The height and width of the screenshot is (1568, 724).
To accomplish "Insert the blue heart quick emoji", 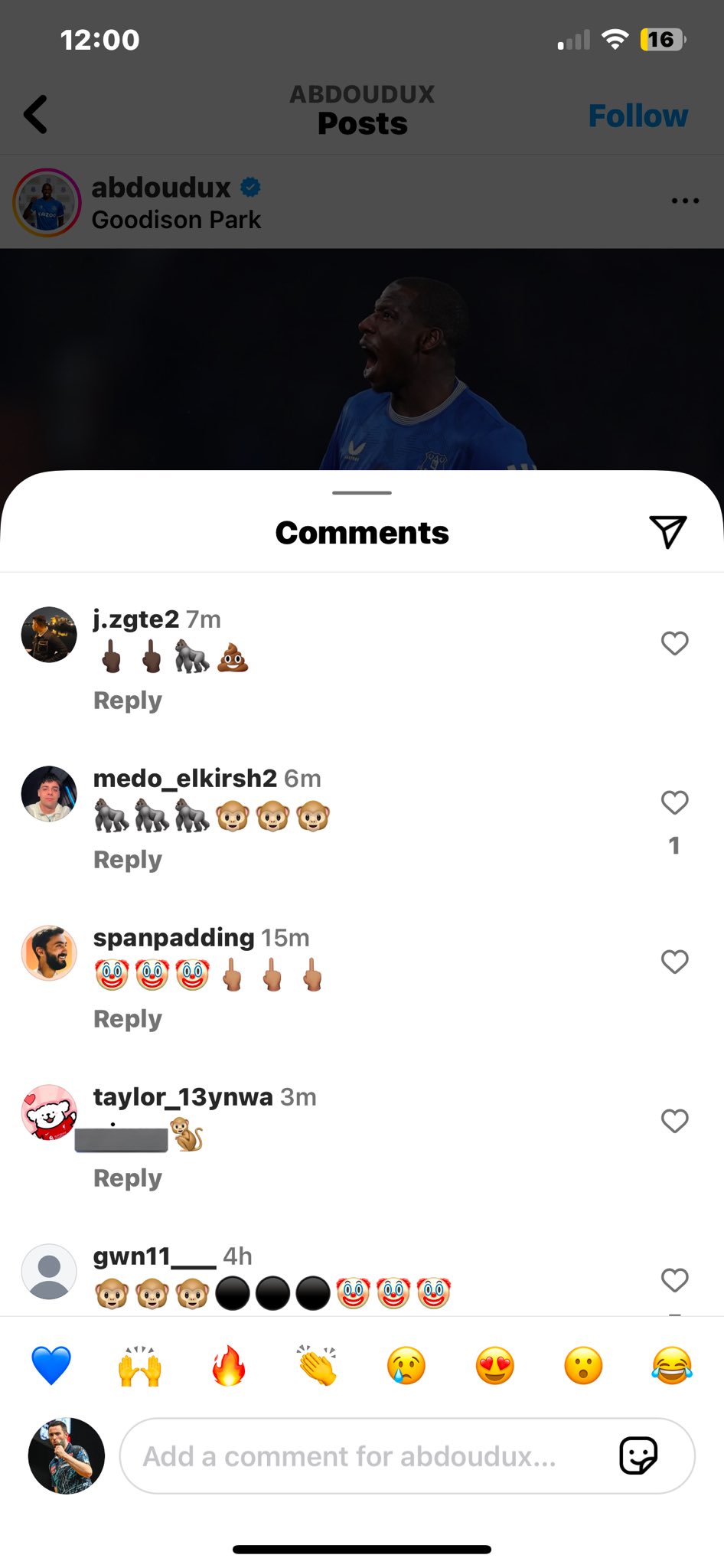I will point(51,1365).
